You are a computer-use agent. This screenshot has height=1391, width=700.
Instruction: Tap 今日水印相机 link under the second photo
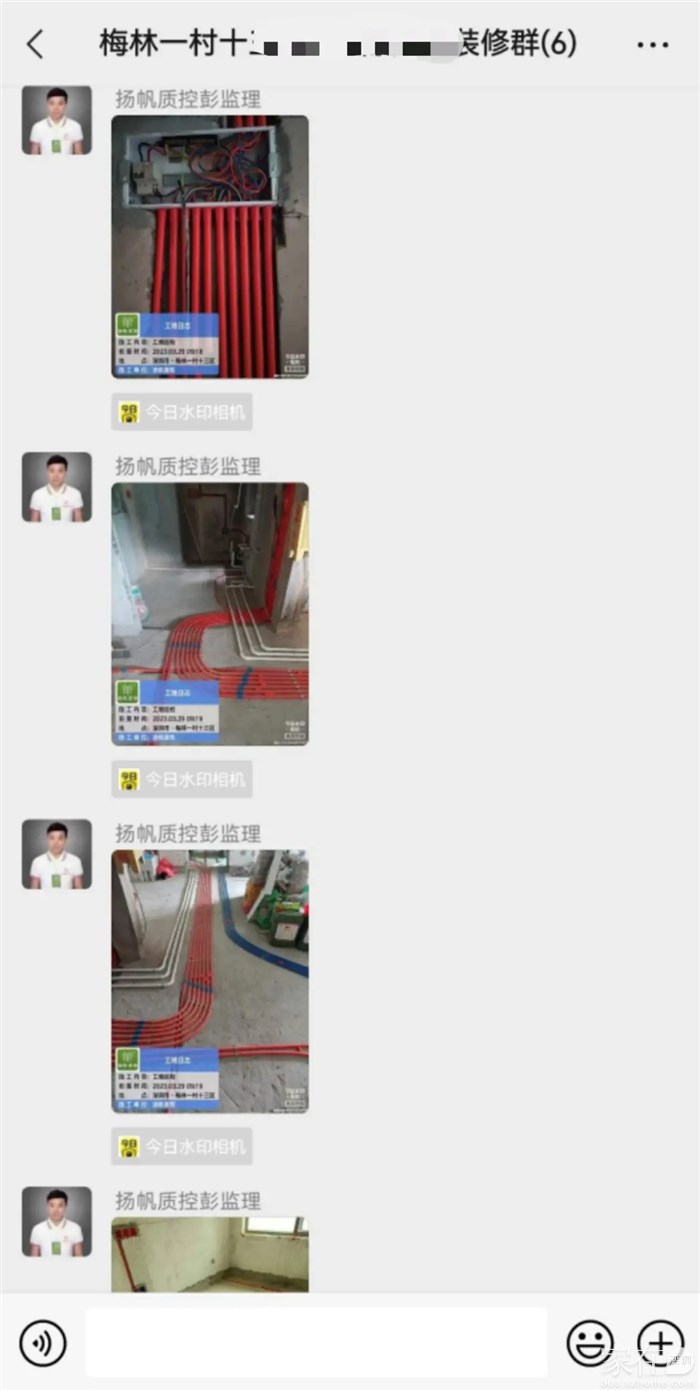[181, 779]
